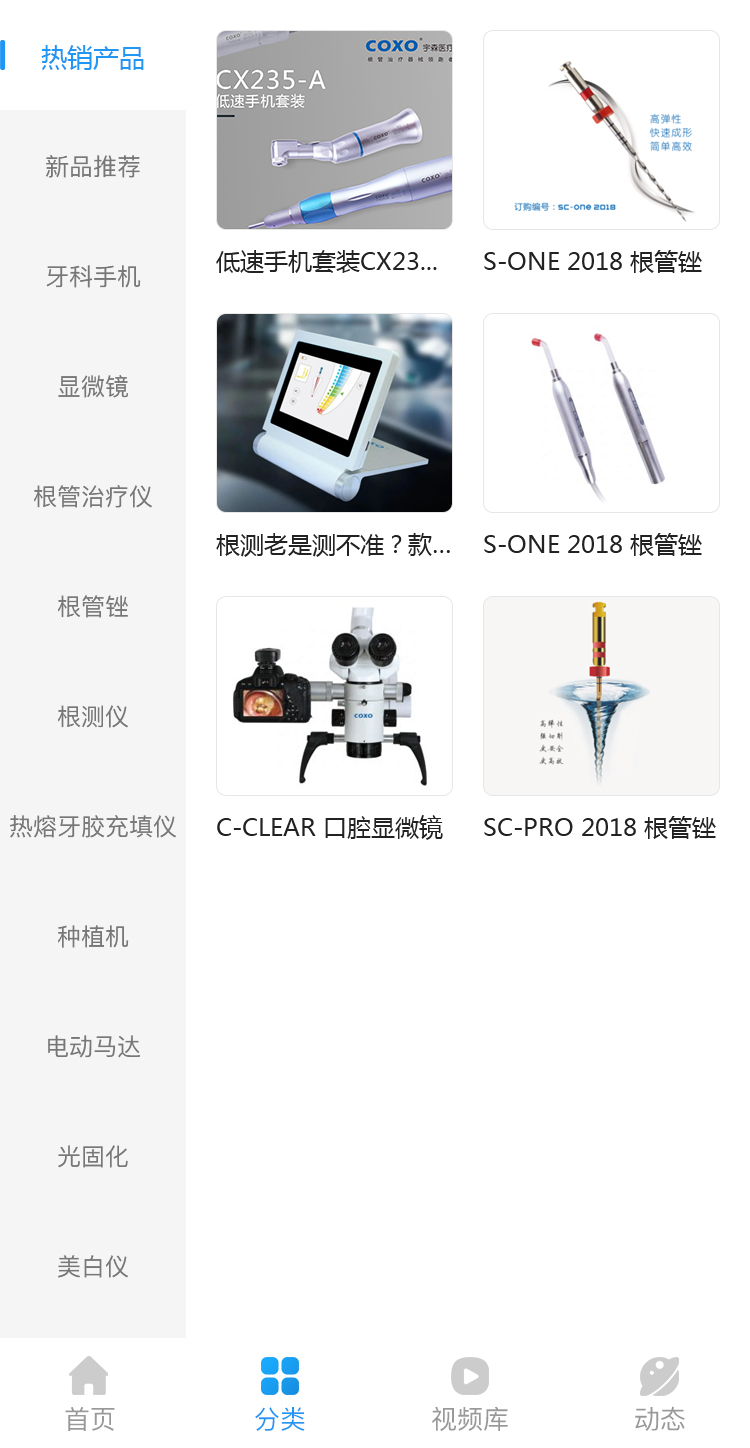Choose the 根管治疗仪 category
Image resolution: width=750 pixels, height=1448 pixels.
[x=93, y=497]
